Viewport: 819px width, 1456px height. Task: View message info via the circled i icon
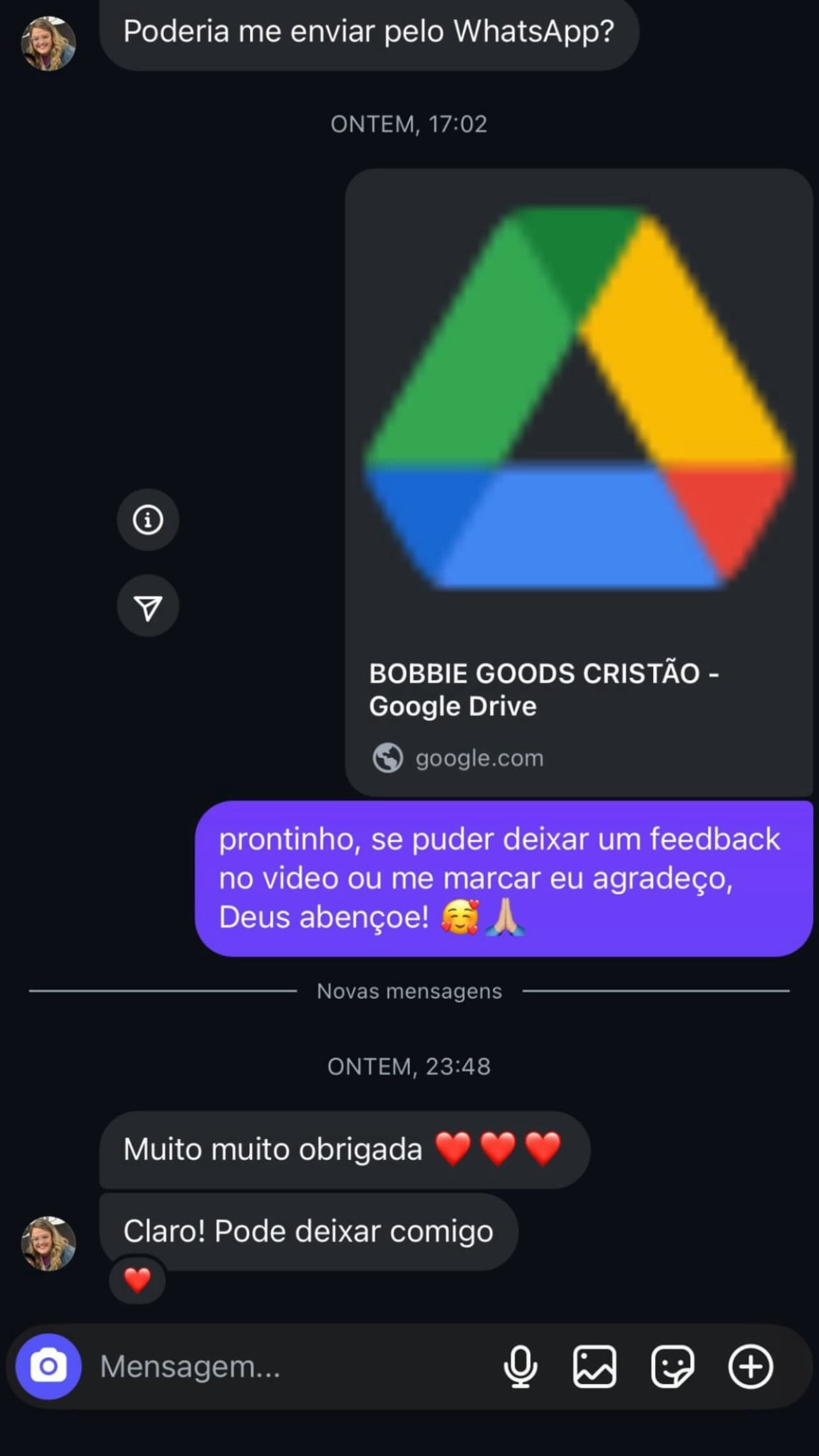pos(147,520)
